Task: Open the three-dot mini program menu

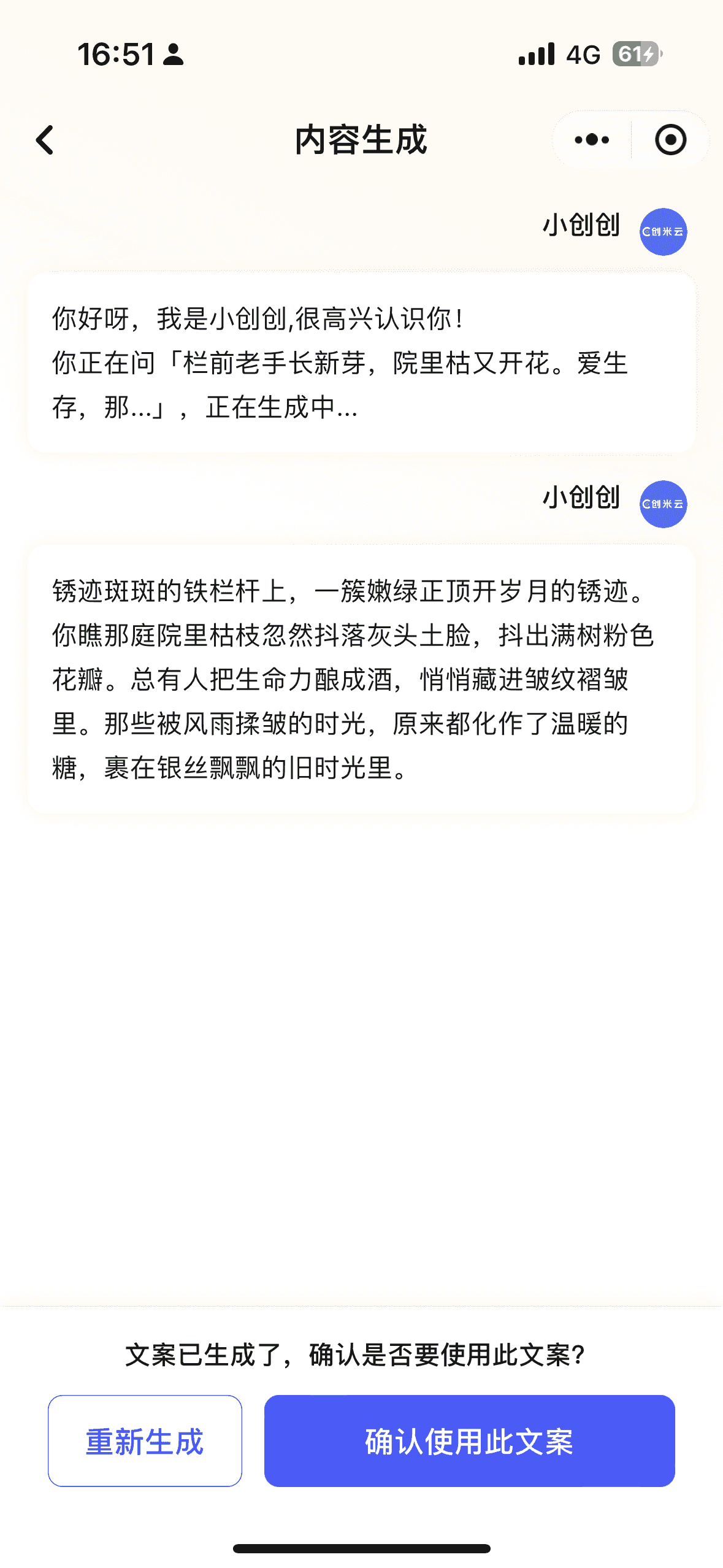Action: point(592,140)
